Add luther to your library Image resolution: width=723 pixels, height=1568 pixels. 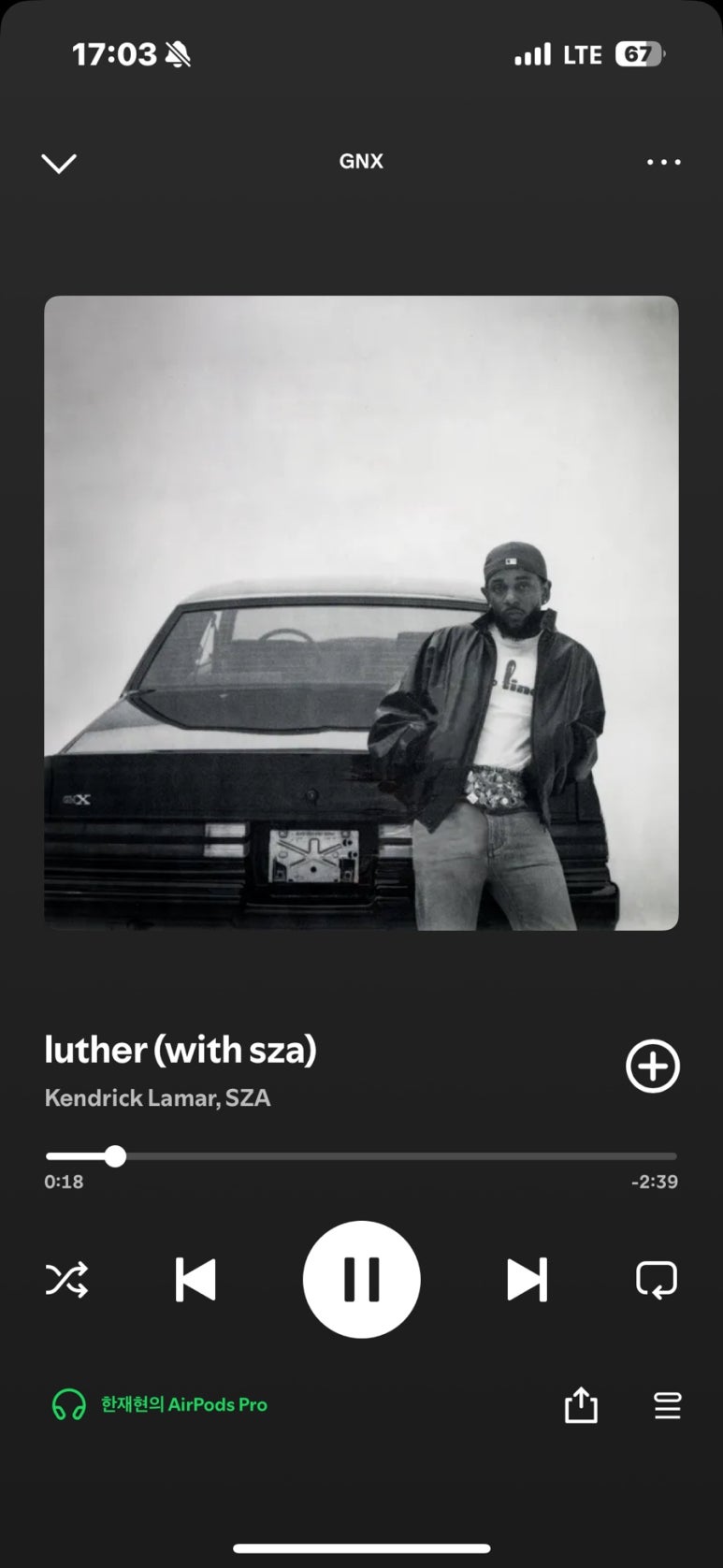(x=652, y=1066)
